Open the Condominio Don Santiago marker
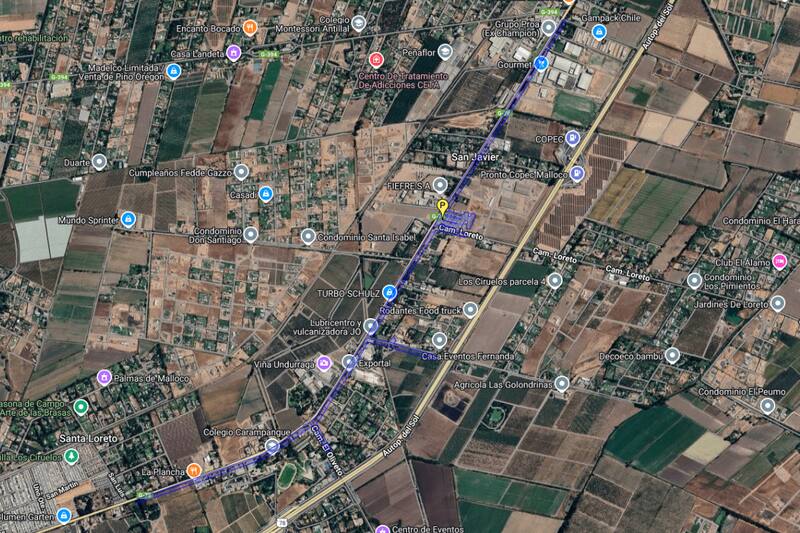 (250, 235)
